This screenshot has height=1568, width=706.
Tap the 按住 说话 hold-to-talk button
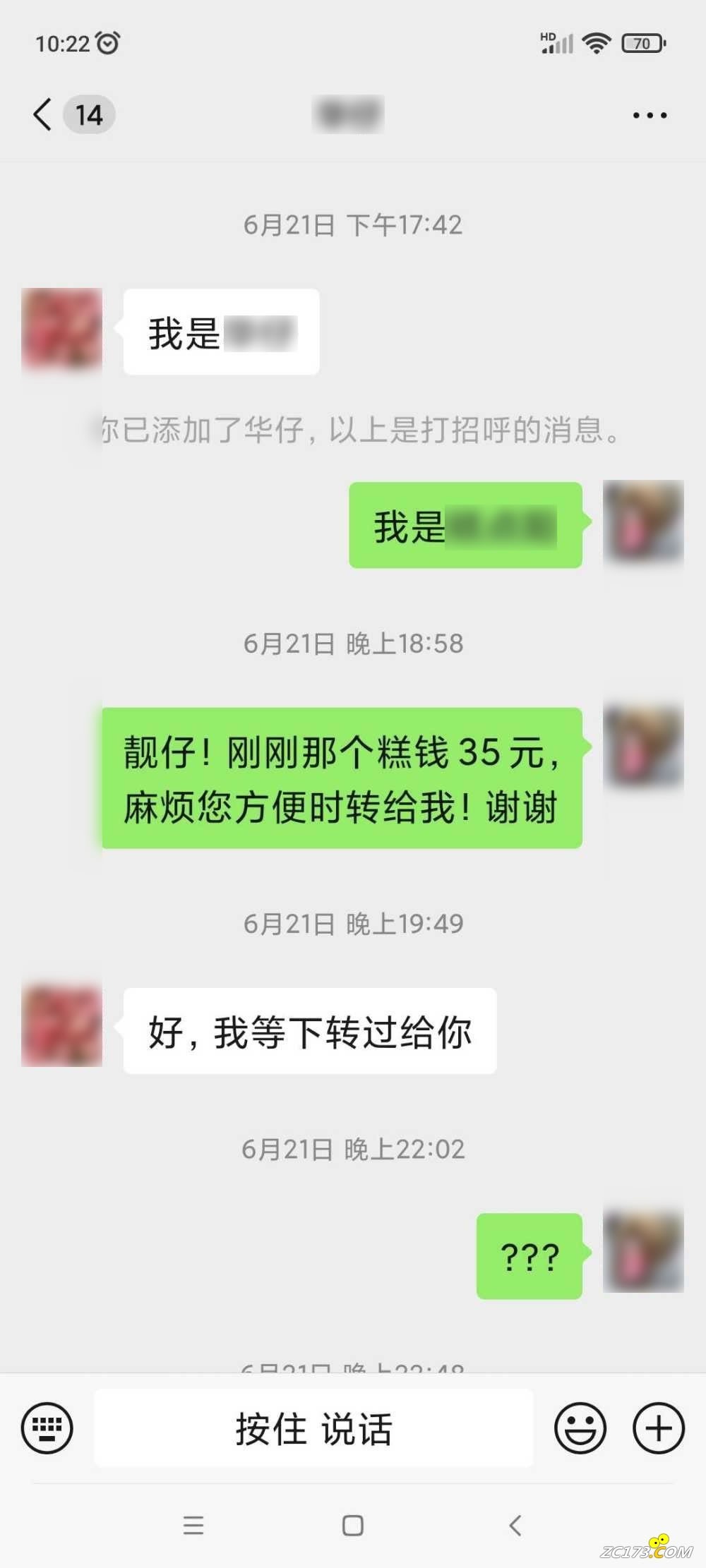point(313,1428)
